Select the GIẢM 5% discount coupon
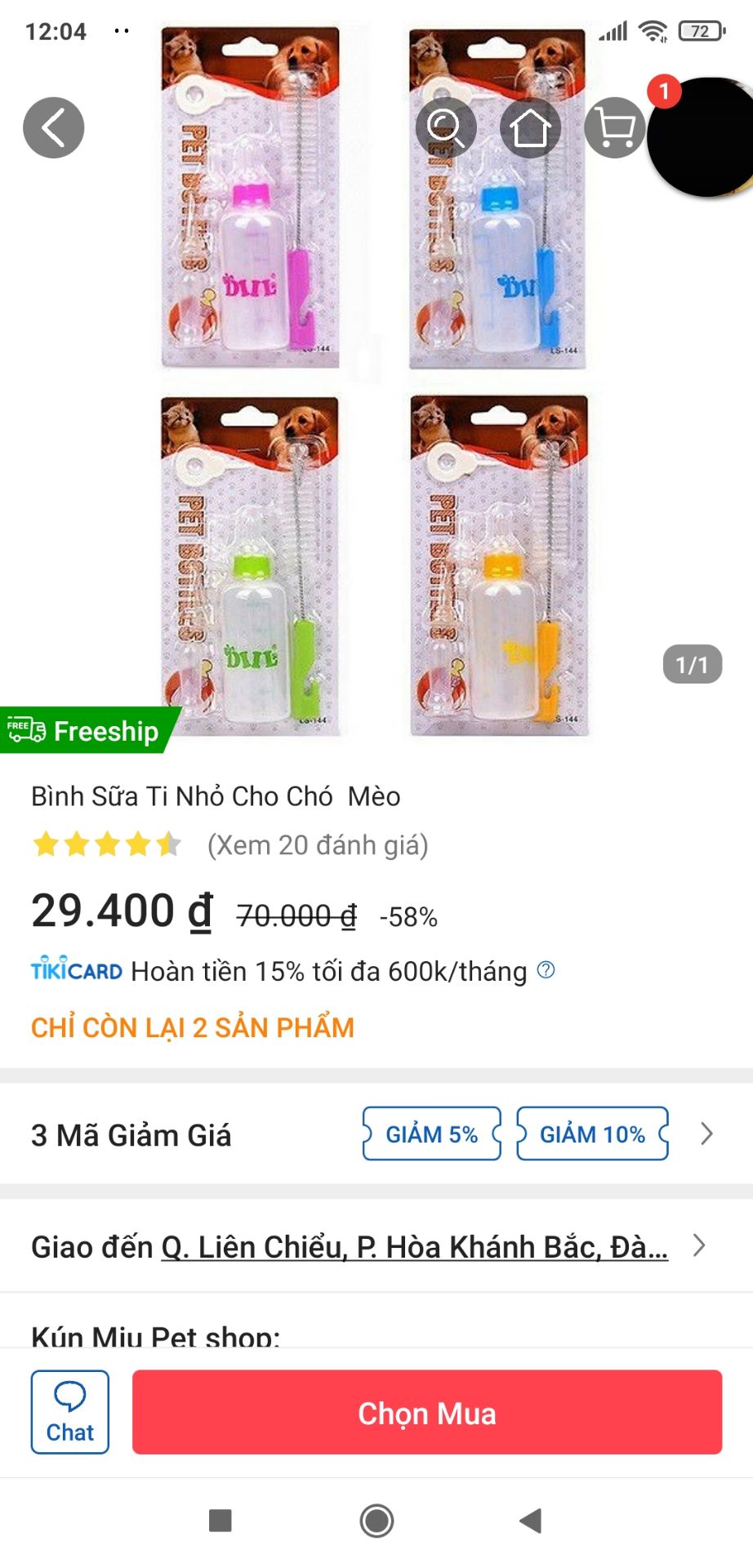This screenshot has height=1568, width=753. point(431,1134)
